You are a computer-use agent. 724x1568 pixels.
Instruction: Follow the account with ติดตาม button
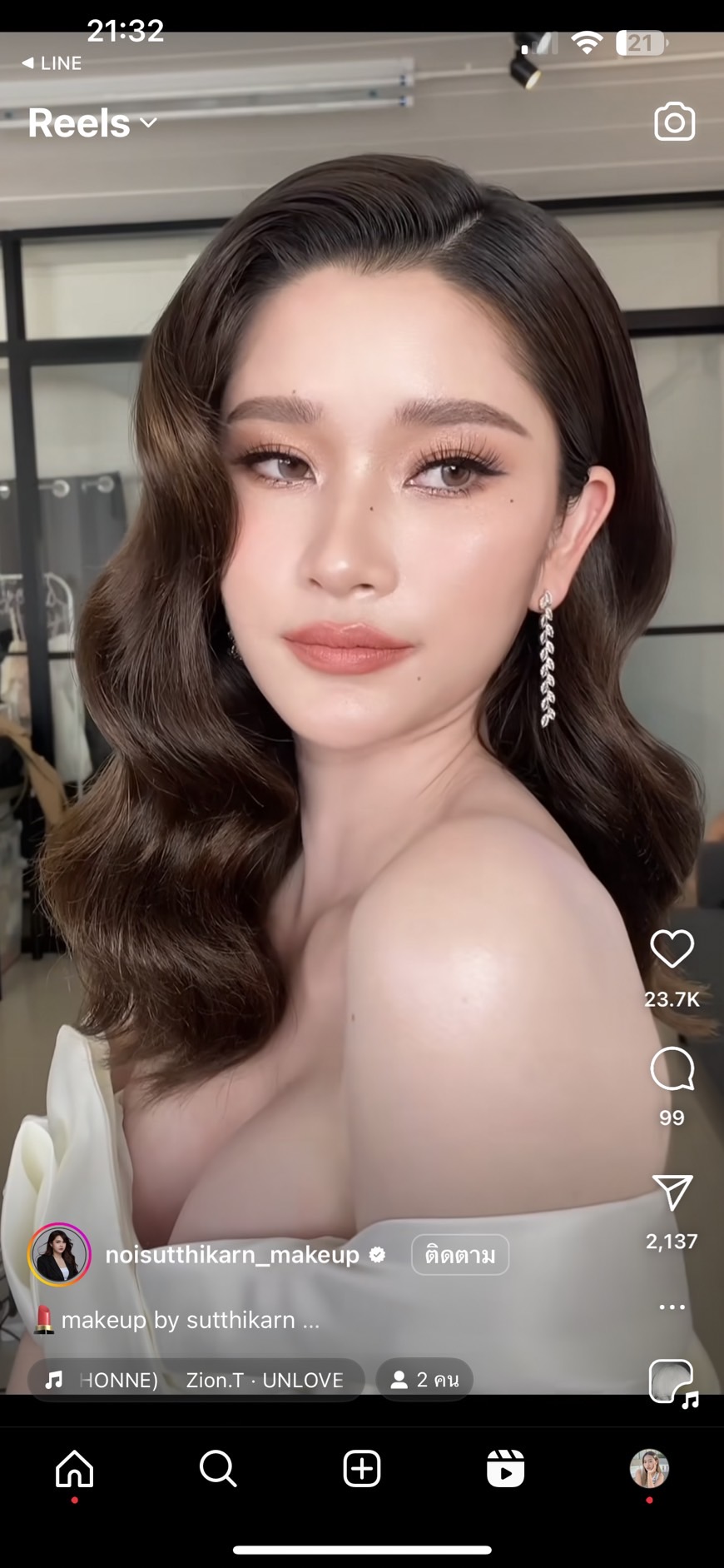(x=460, y=1254)
